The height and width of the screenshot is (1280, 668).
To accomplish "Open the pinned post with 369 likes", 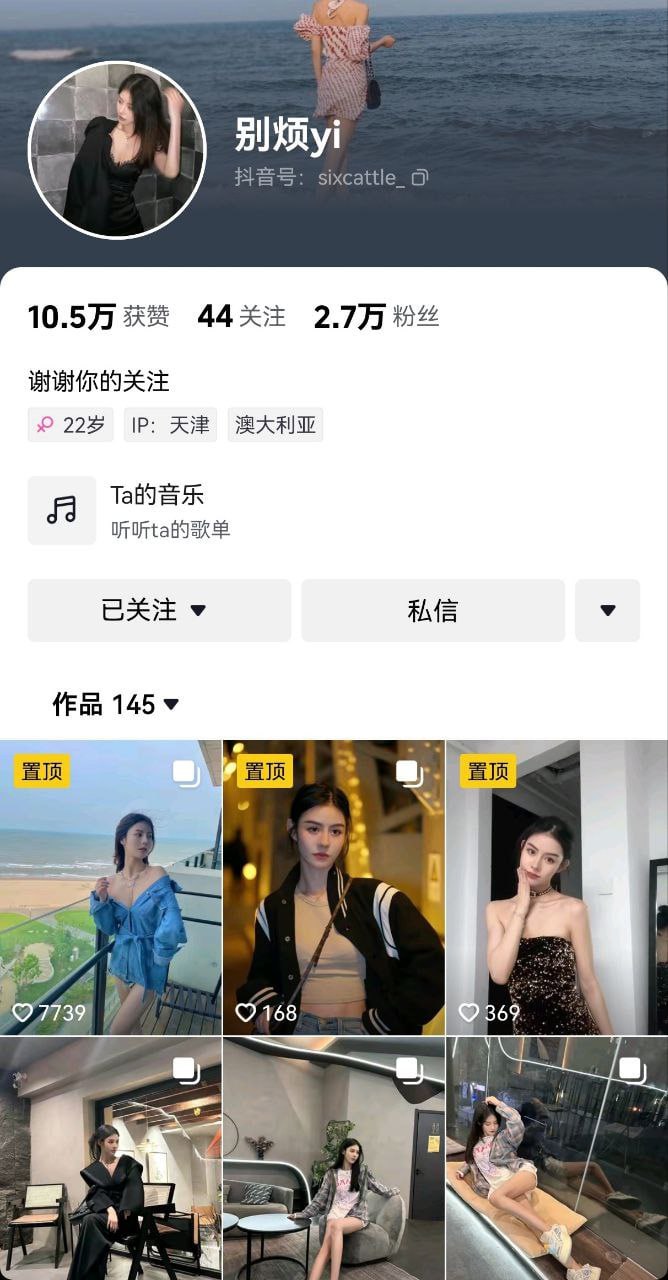I will (x=556, y=887).
